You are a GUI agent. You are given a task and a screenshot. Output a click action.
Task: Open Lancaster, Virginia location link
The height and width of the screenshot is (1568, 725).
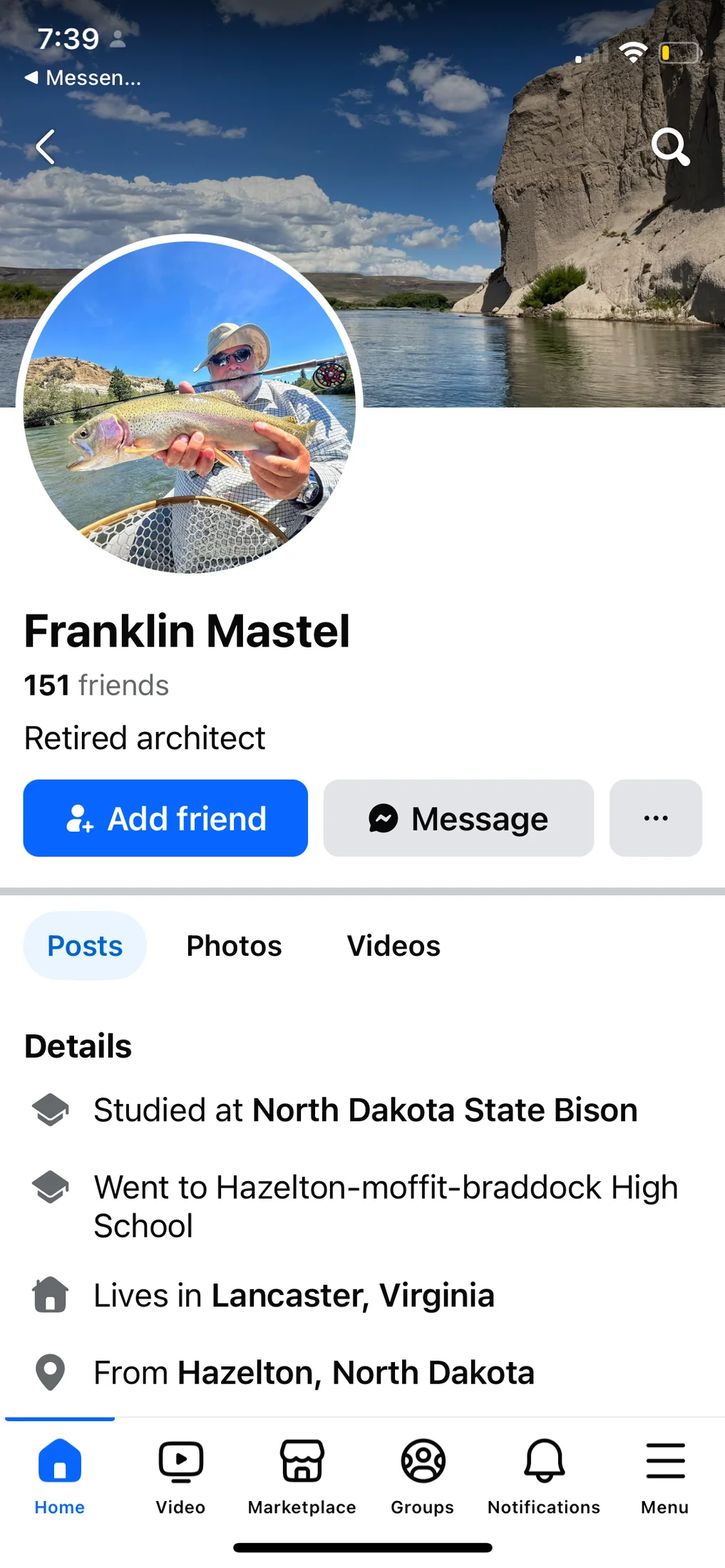353,1295
